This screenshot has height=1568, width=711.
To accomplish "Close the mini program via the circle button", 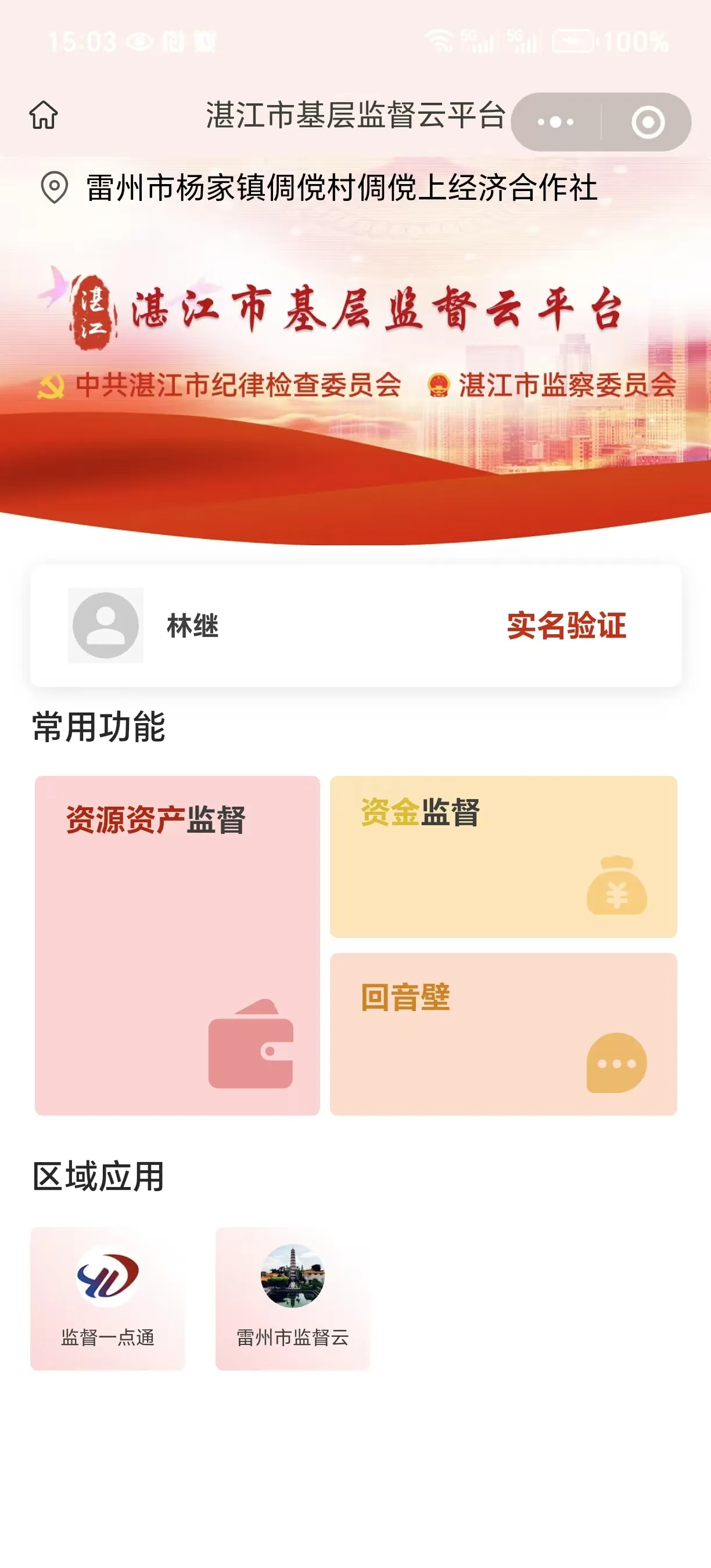I will (x=648, y=123).
